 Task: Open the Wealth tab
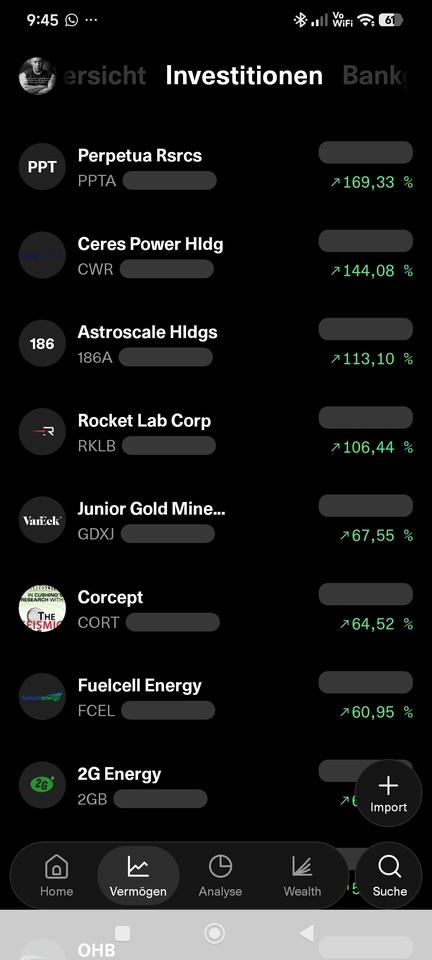click(302, 876)
